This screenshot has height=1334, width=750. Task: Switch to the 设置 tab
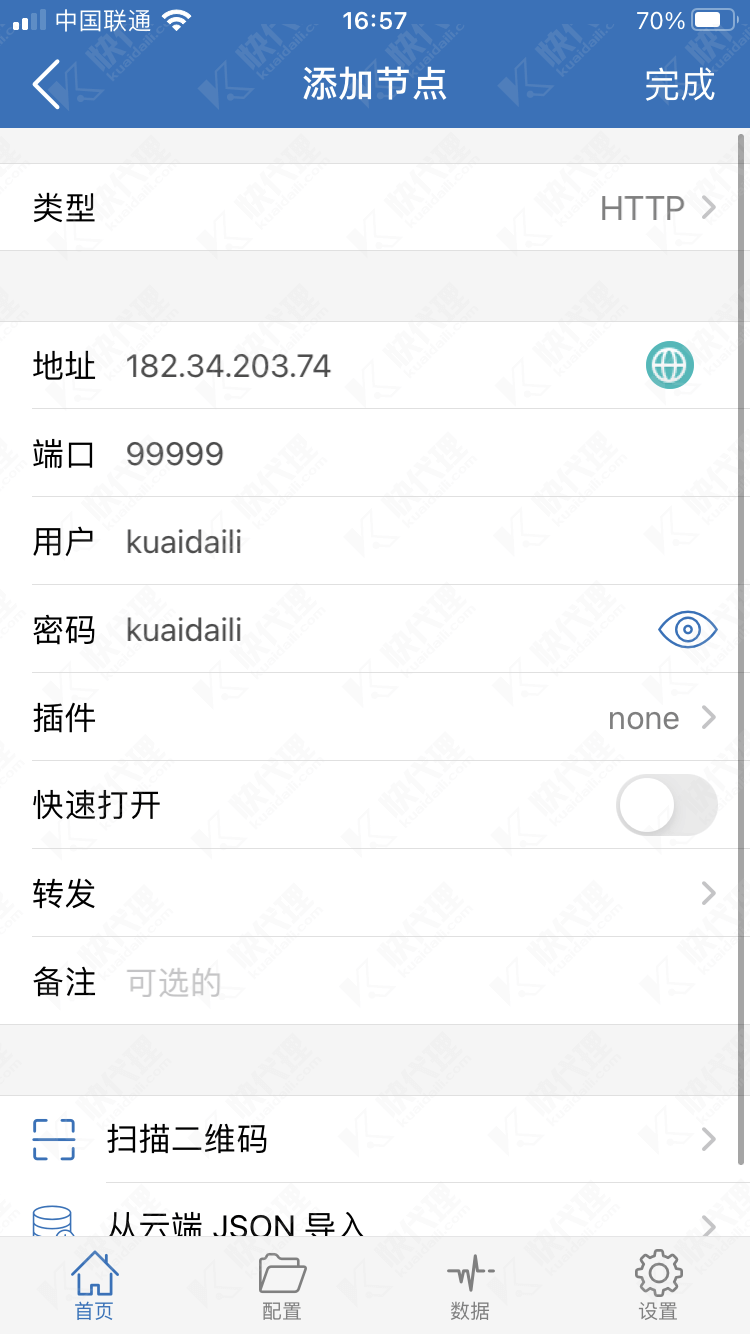[658, 1286]
